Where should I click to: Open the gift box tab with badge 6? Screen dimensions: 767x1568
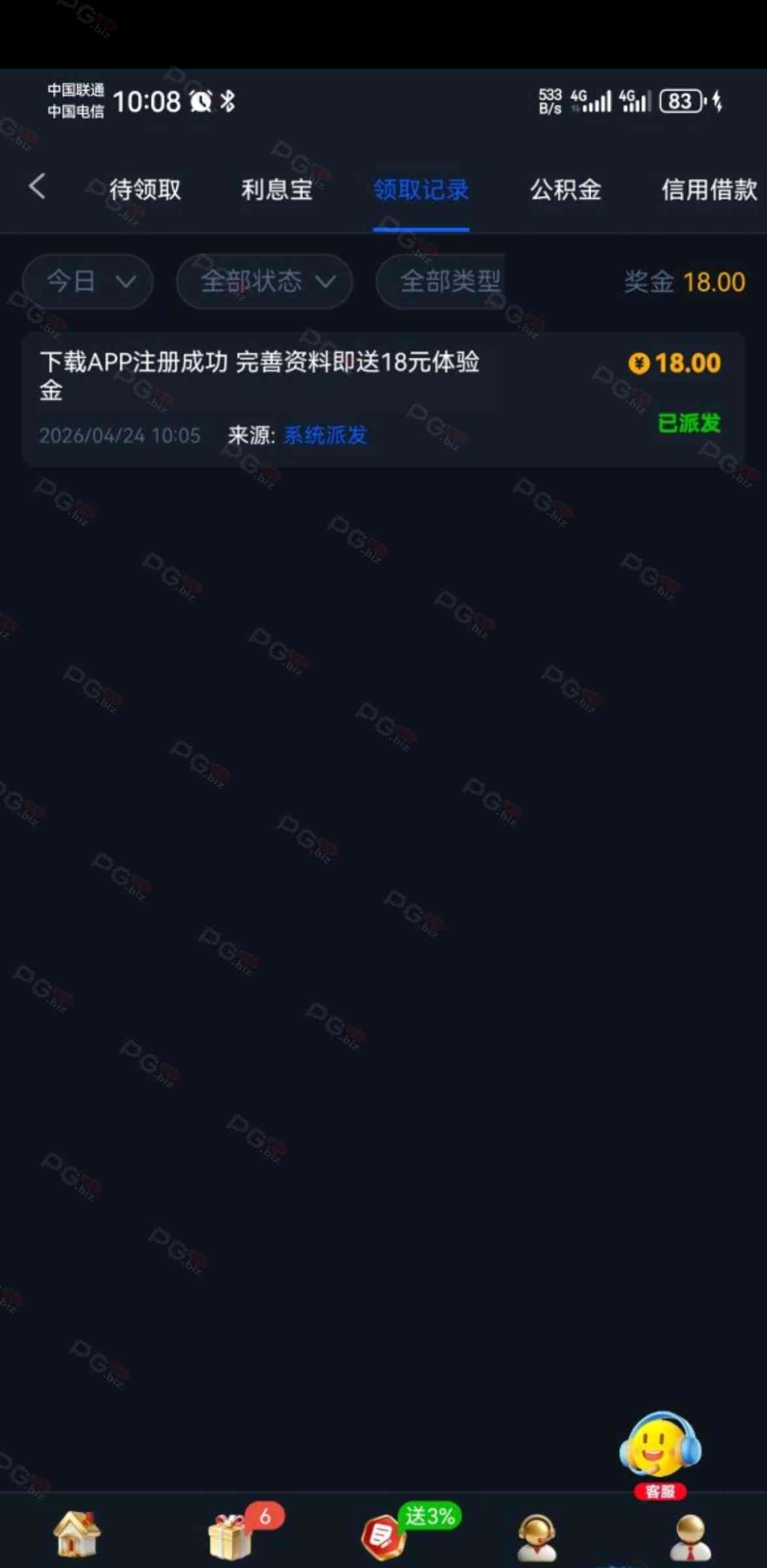[231, 1535]
